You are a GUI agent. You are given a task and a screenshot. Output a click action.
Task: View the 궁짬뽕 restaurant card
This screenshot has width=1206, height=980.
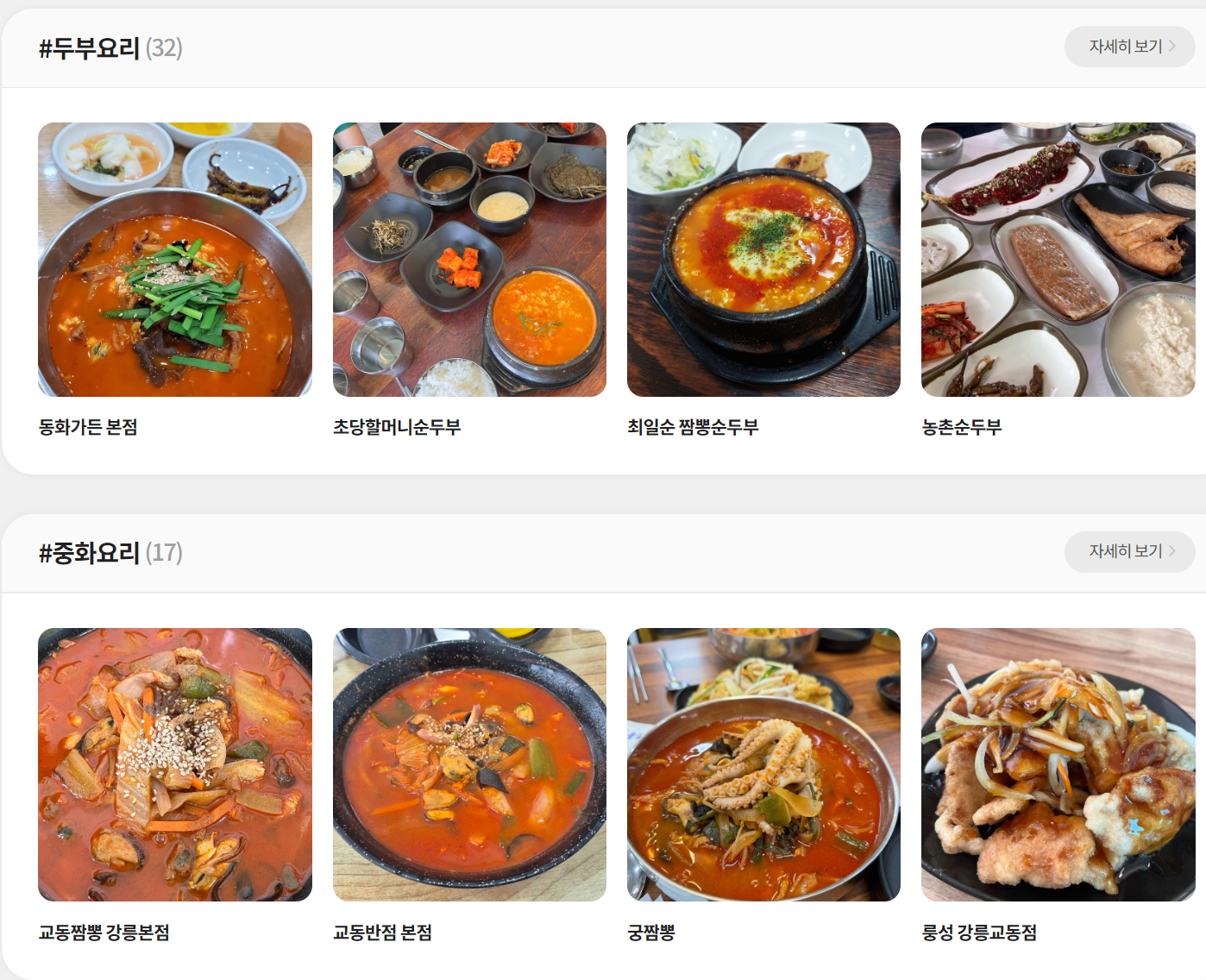coord(763,764)
